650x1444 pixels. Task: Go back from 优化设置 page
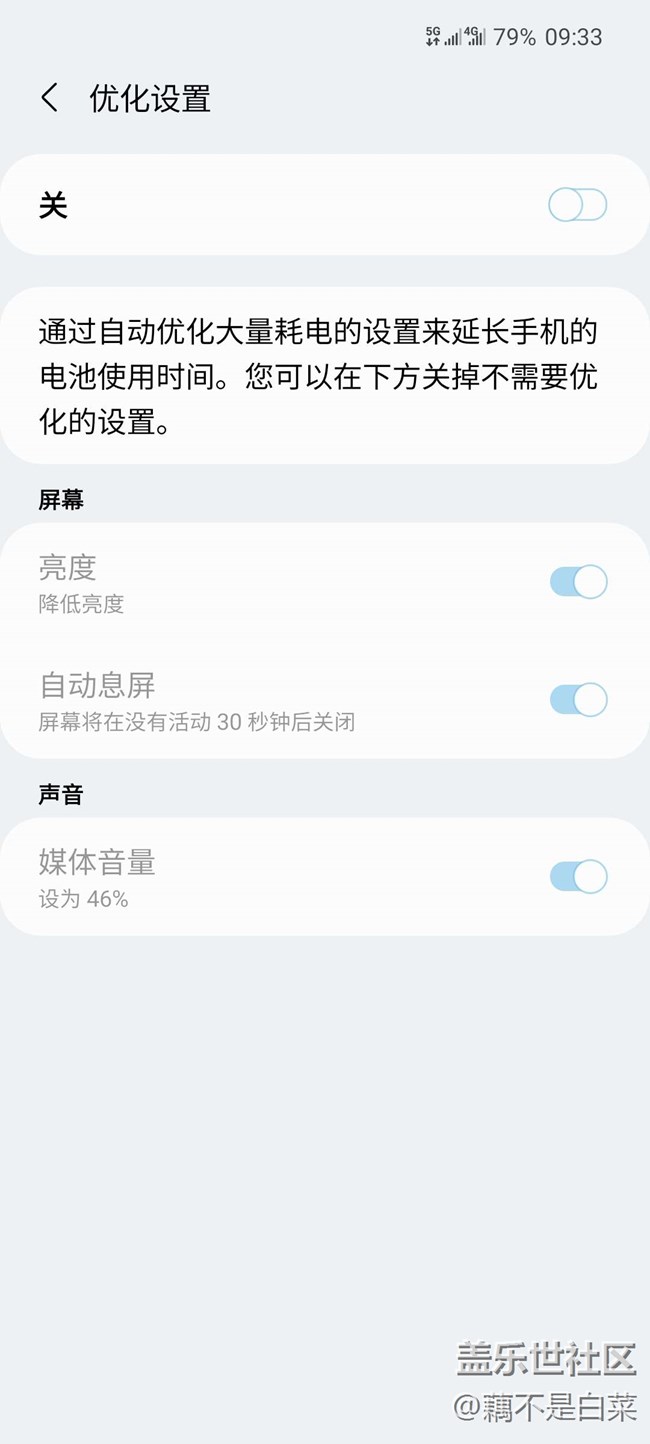pyautogui.click(x=49, y=98)
